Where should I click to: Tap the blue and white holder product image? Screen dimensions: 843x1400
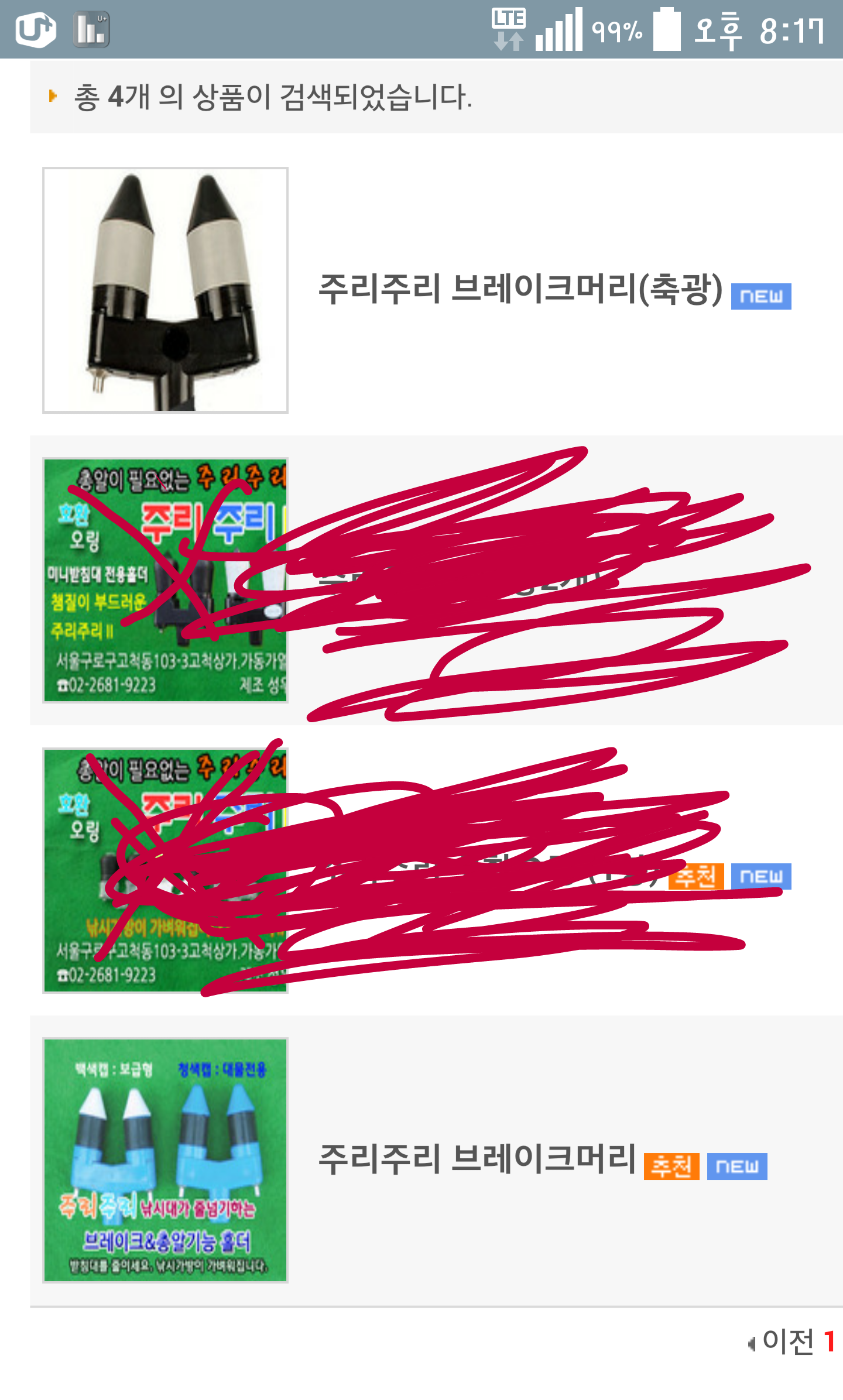tap(165, 1160)
